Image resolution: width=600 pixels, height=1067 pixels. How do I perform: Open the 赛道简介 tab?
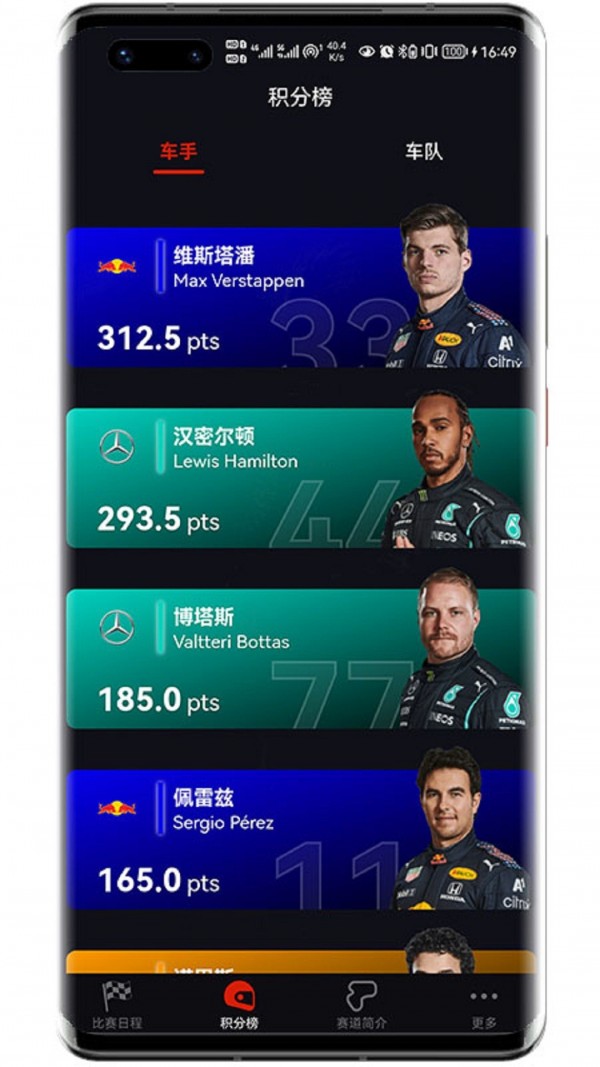361,1005
